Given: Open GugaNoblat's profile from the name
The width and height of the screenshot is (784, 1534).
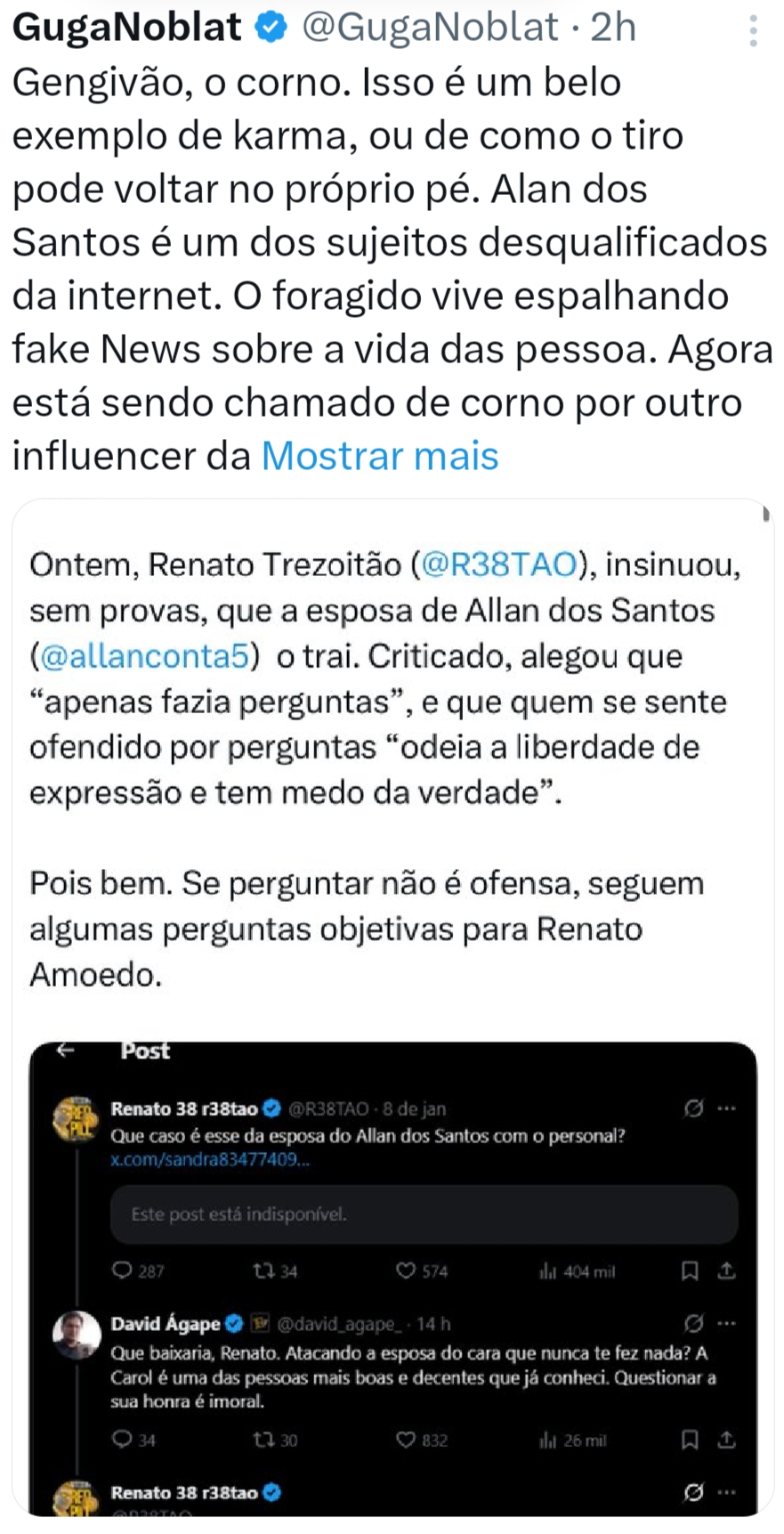Looking at the screenshot, I should pyautogui.click(x=127, y=28).
